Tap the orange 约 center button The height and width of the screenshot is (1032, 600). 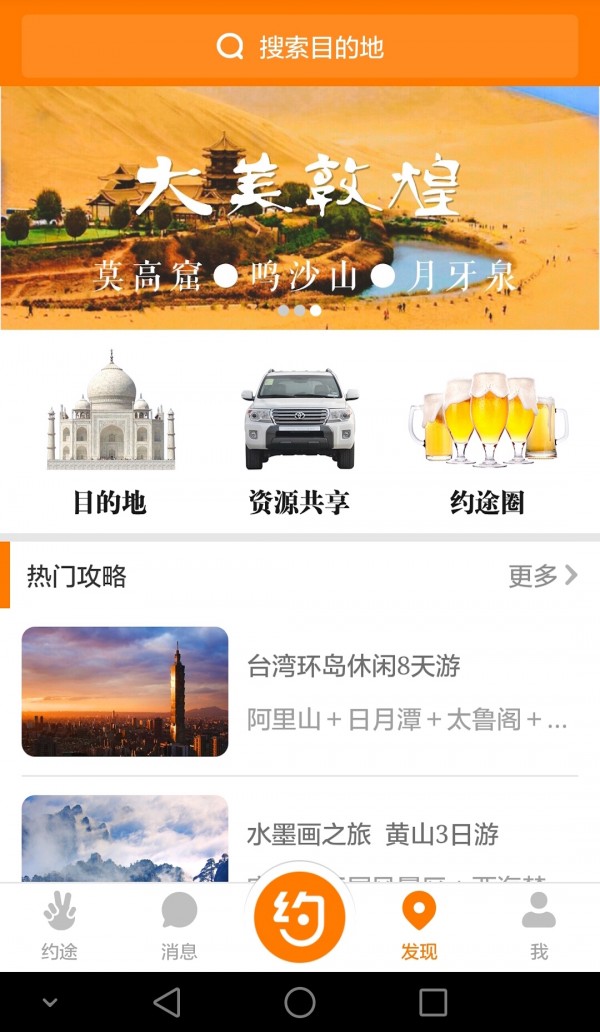299,917
